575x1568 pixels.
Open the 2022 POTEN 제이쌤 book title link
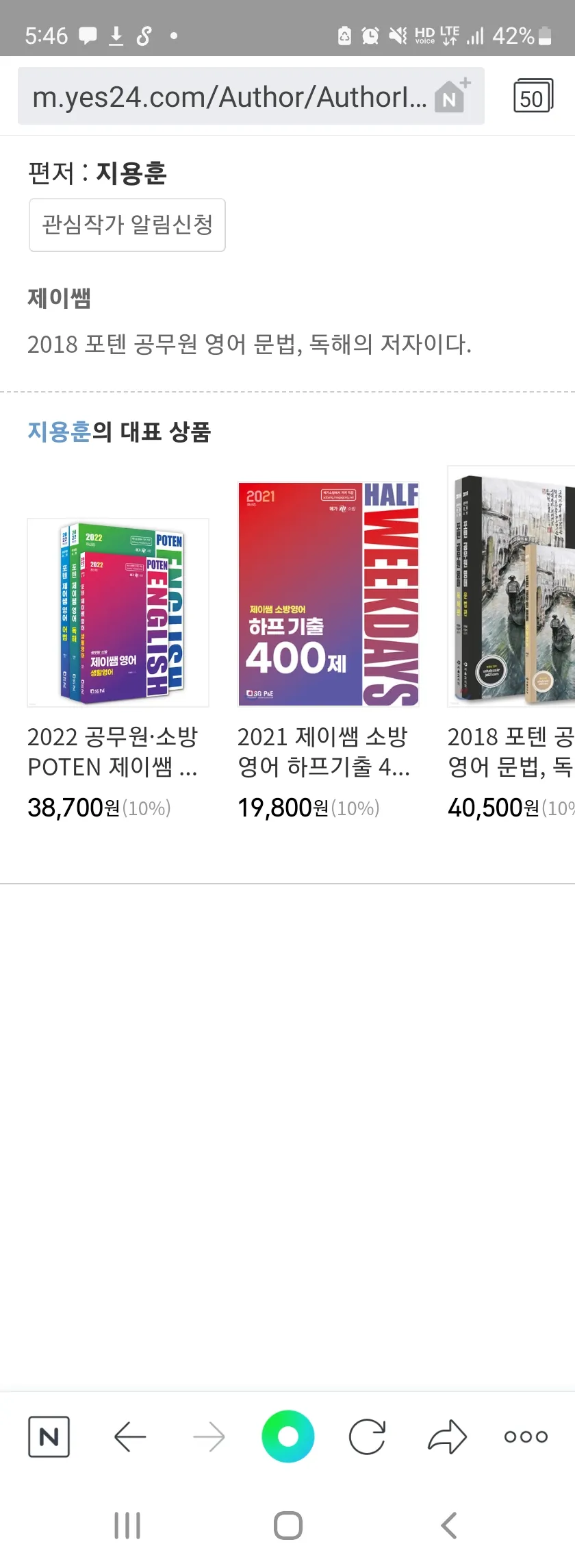[113, 752]
